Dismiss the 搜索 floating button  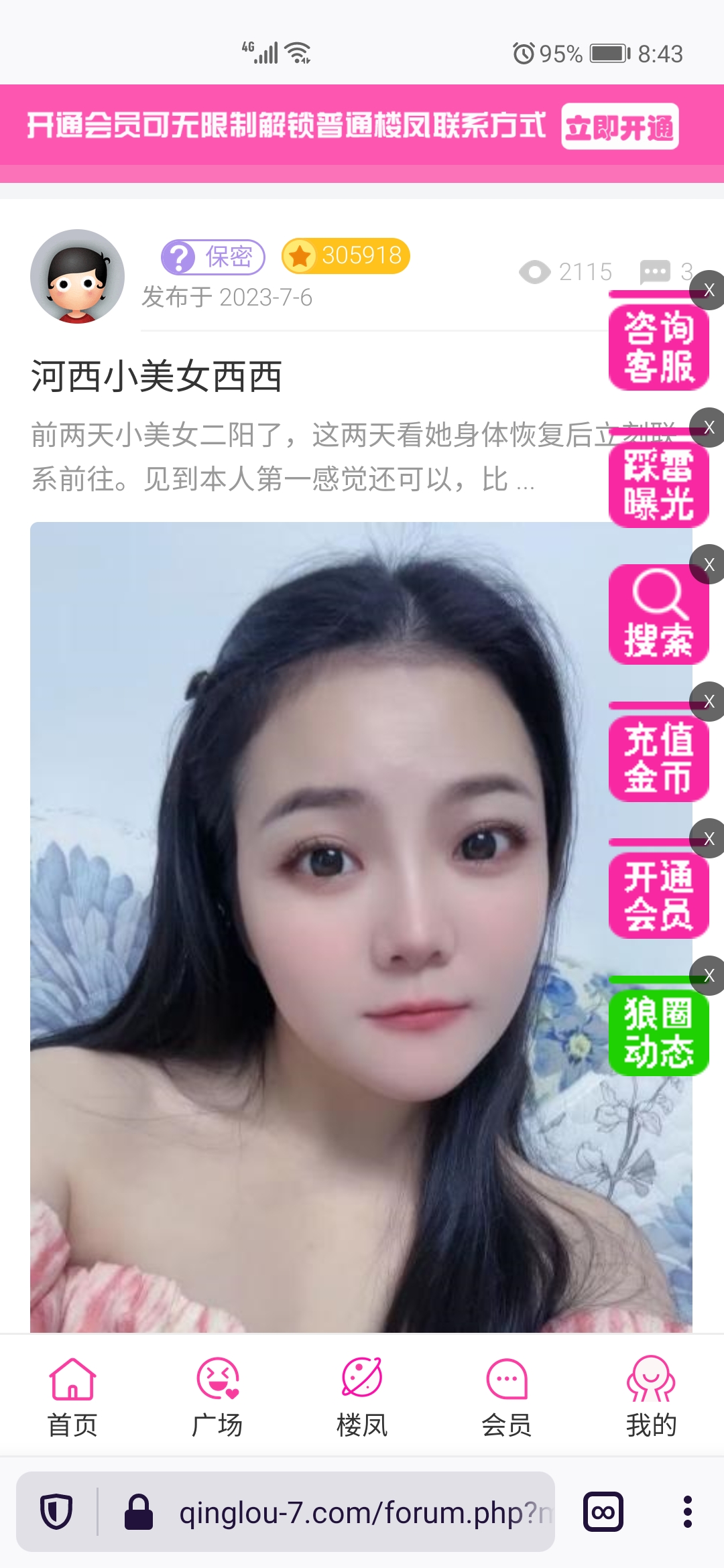[709, 565]
